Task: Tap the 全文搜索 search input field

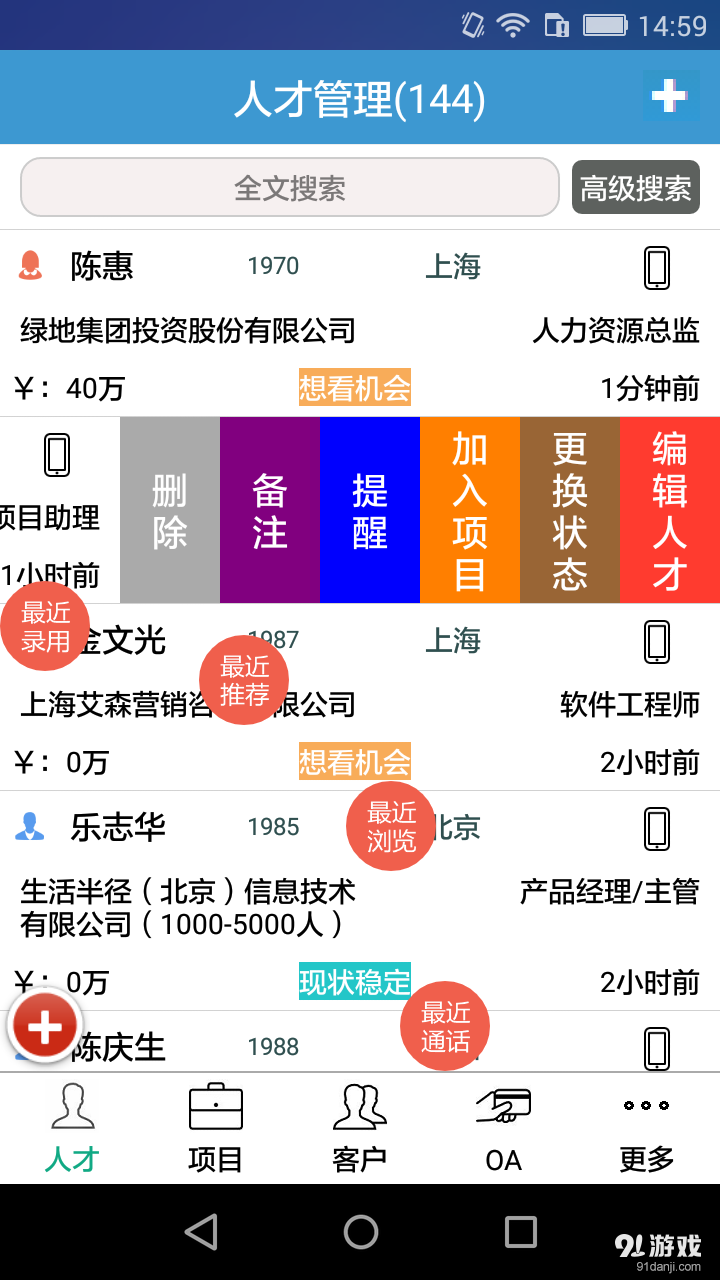Action: click(290, 187)
